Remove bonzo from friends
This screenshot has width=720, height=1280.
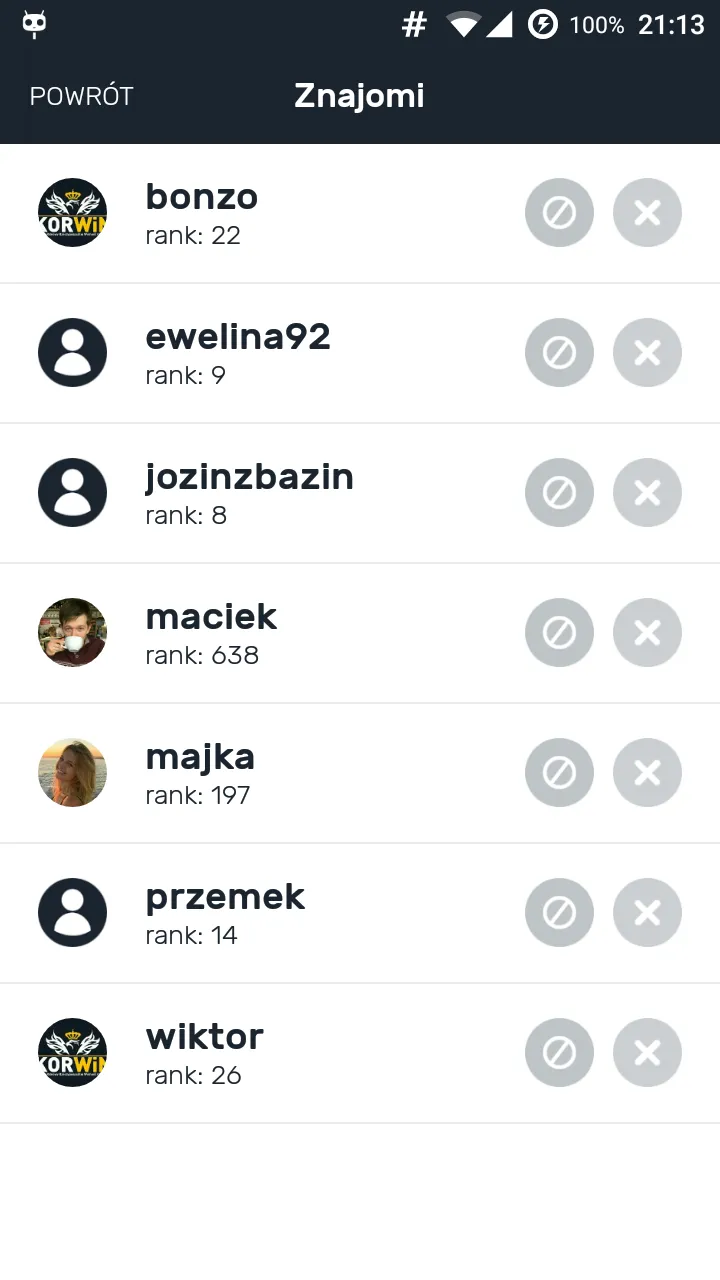647,212
